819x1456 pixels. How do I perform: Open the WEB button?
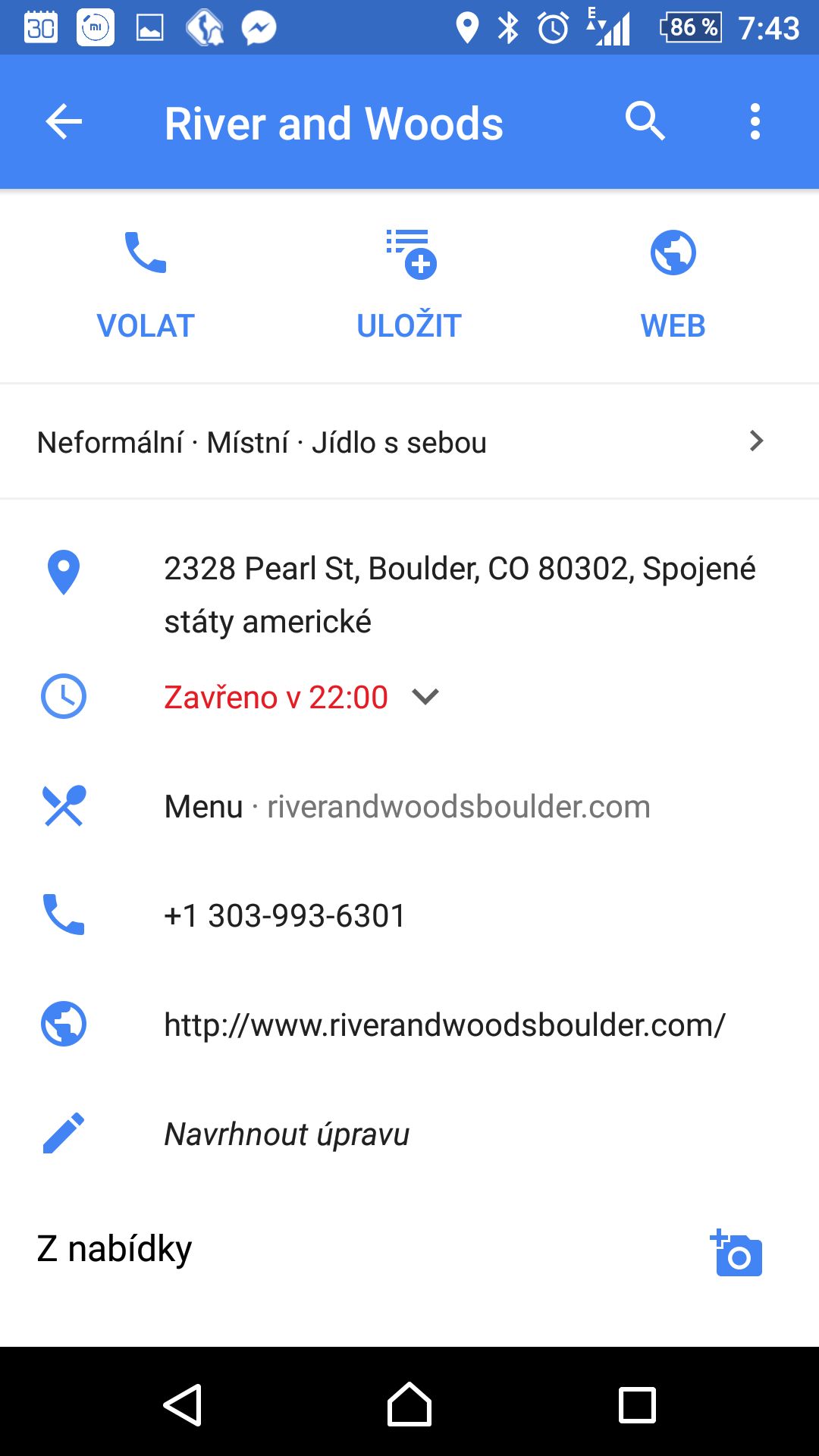pos(673,285)
